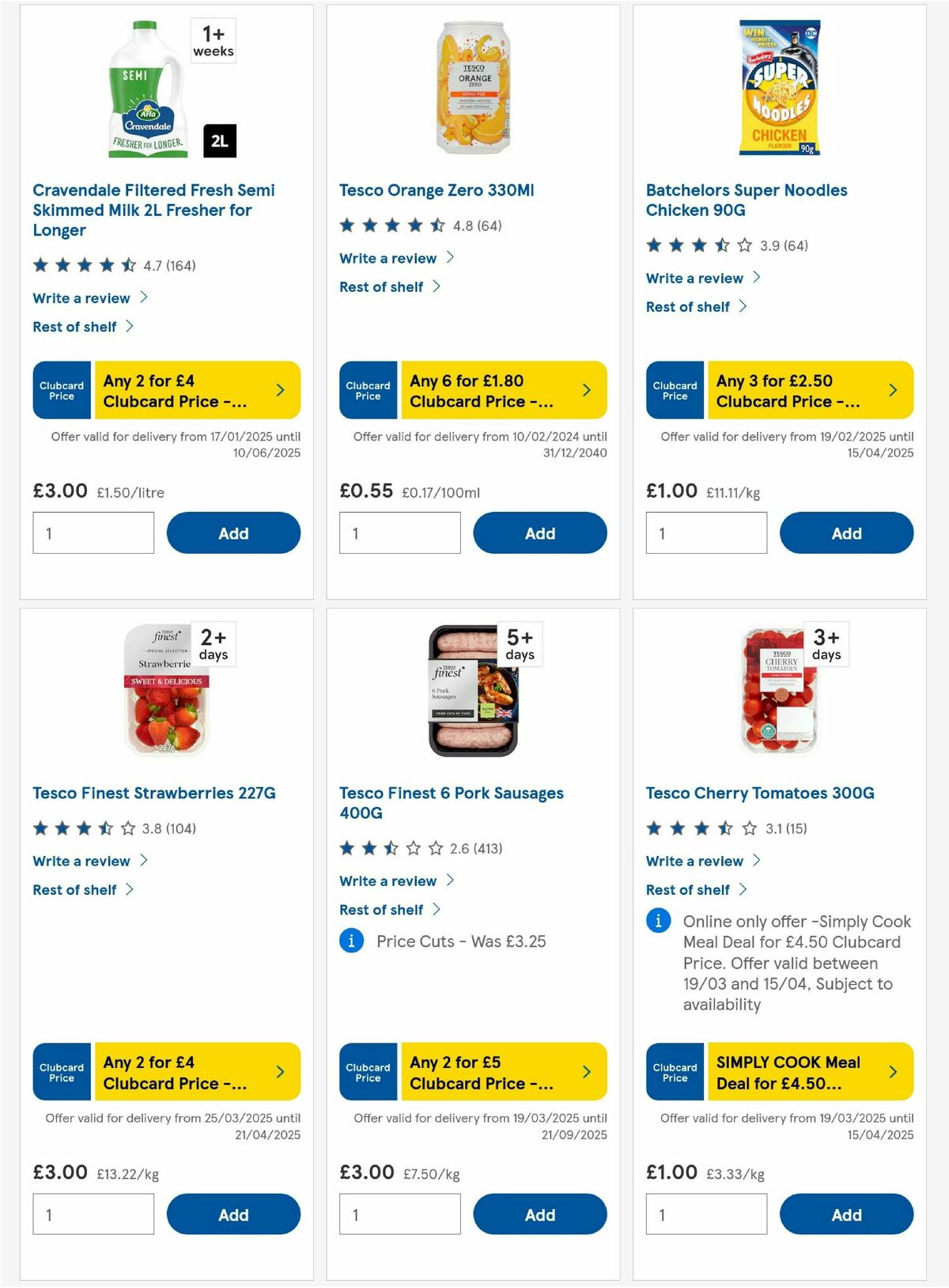Click the arrow on SIMPLY COOK Meal Deal banner
The width and height of the screenshot is (949, 1288).
point(893,1071)
